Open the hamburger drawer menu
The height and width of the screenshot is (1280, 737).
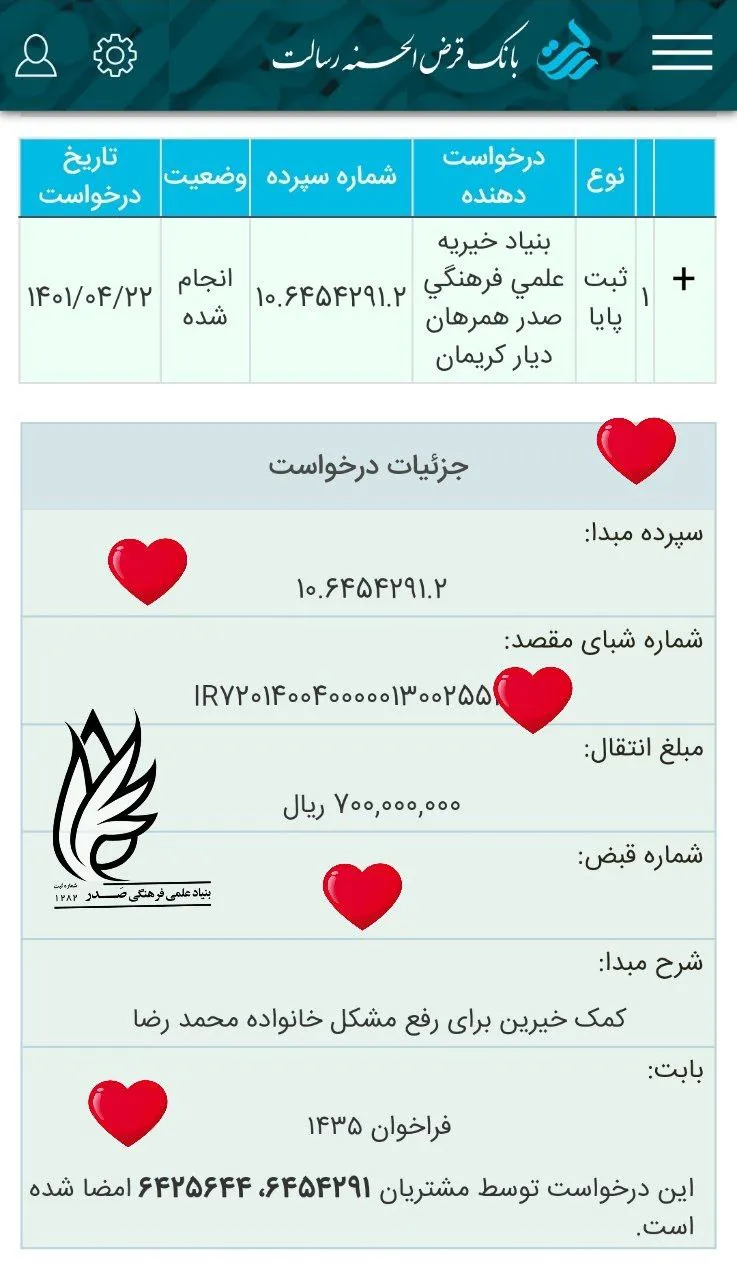point(682,53)
